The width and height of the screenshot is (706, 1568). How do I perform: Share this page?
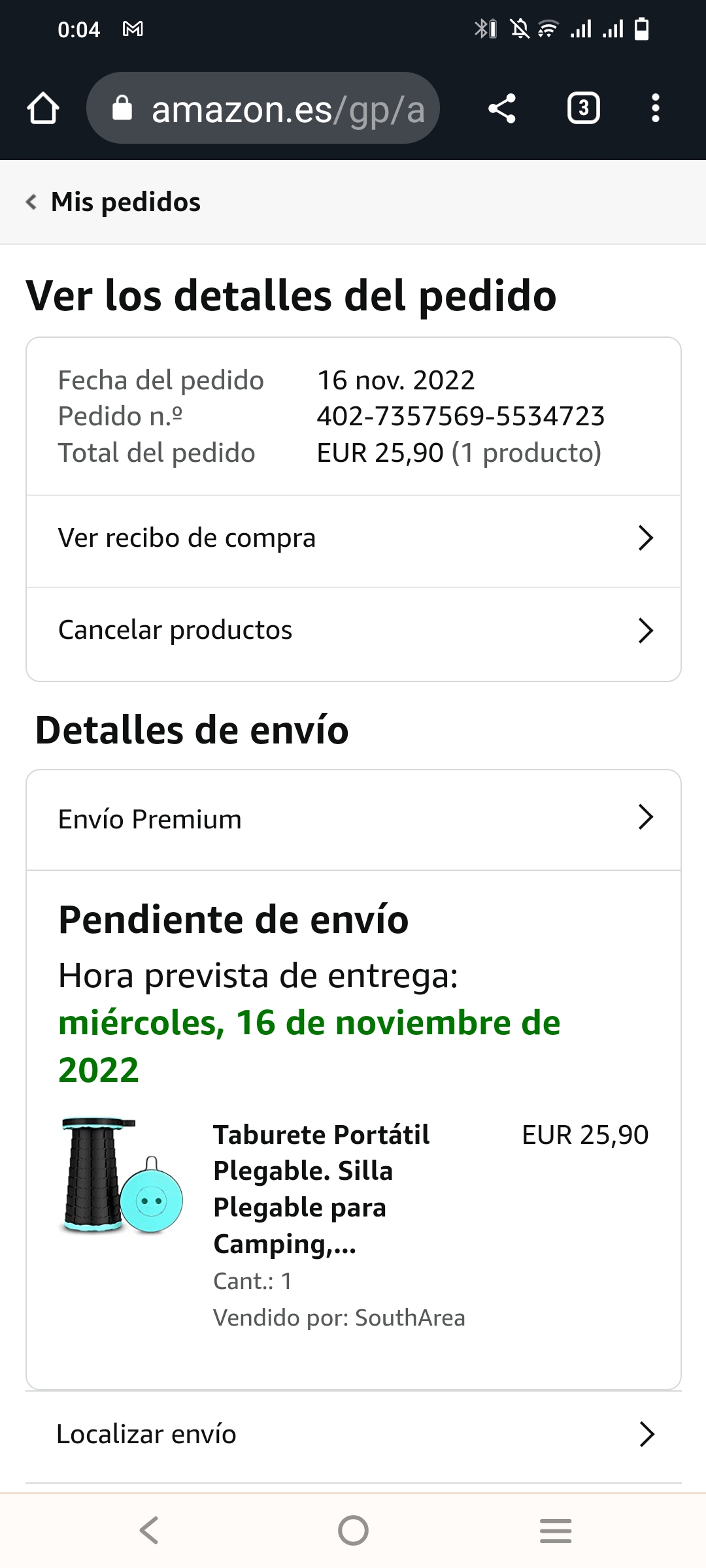pos(502,108)
